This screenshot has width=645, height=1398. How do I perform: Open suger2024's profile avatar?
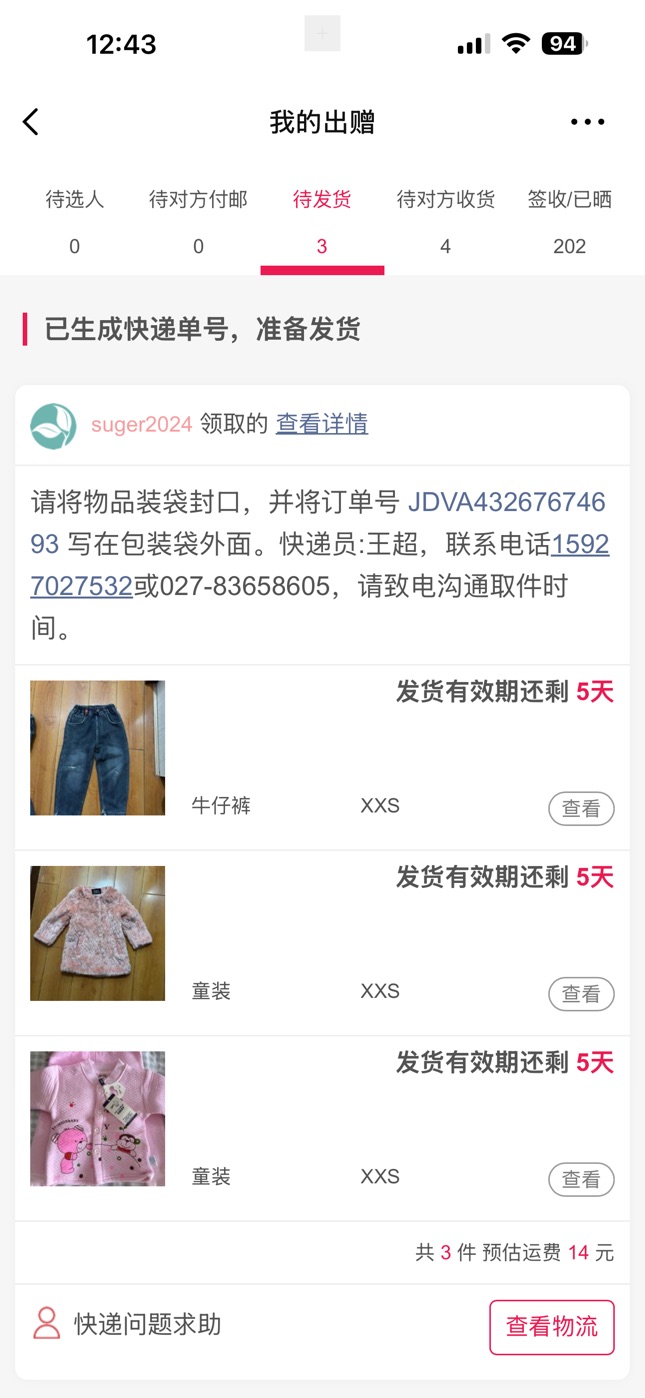tap(53, 425)
